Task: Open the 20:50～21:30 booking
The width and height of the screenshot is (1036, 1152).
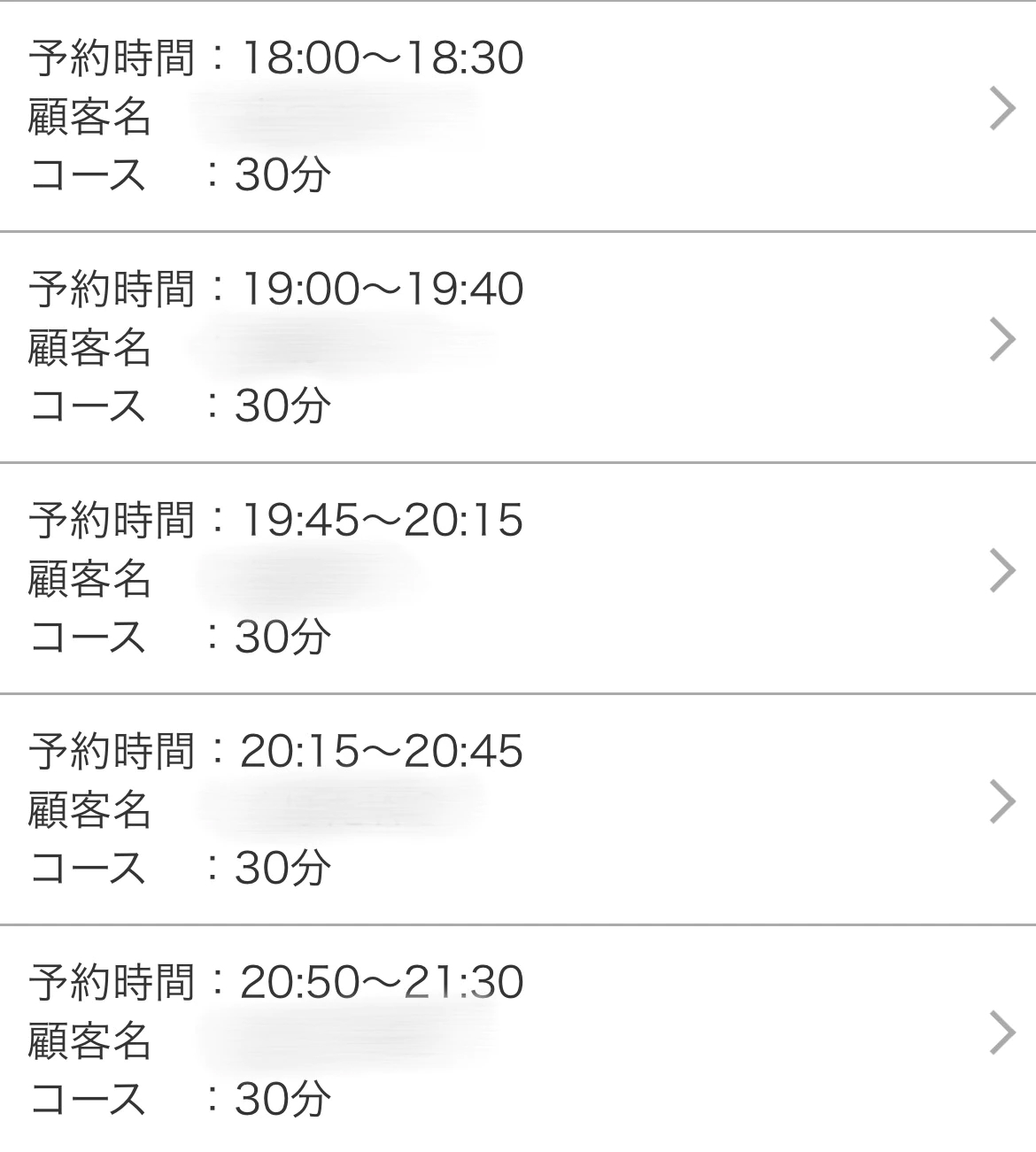Action: click(518, 1040)
